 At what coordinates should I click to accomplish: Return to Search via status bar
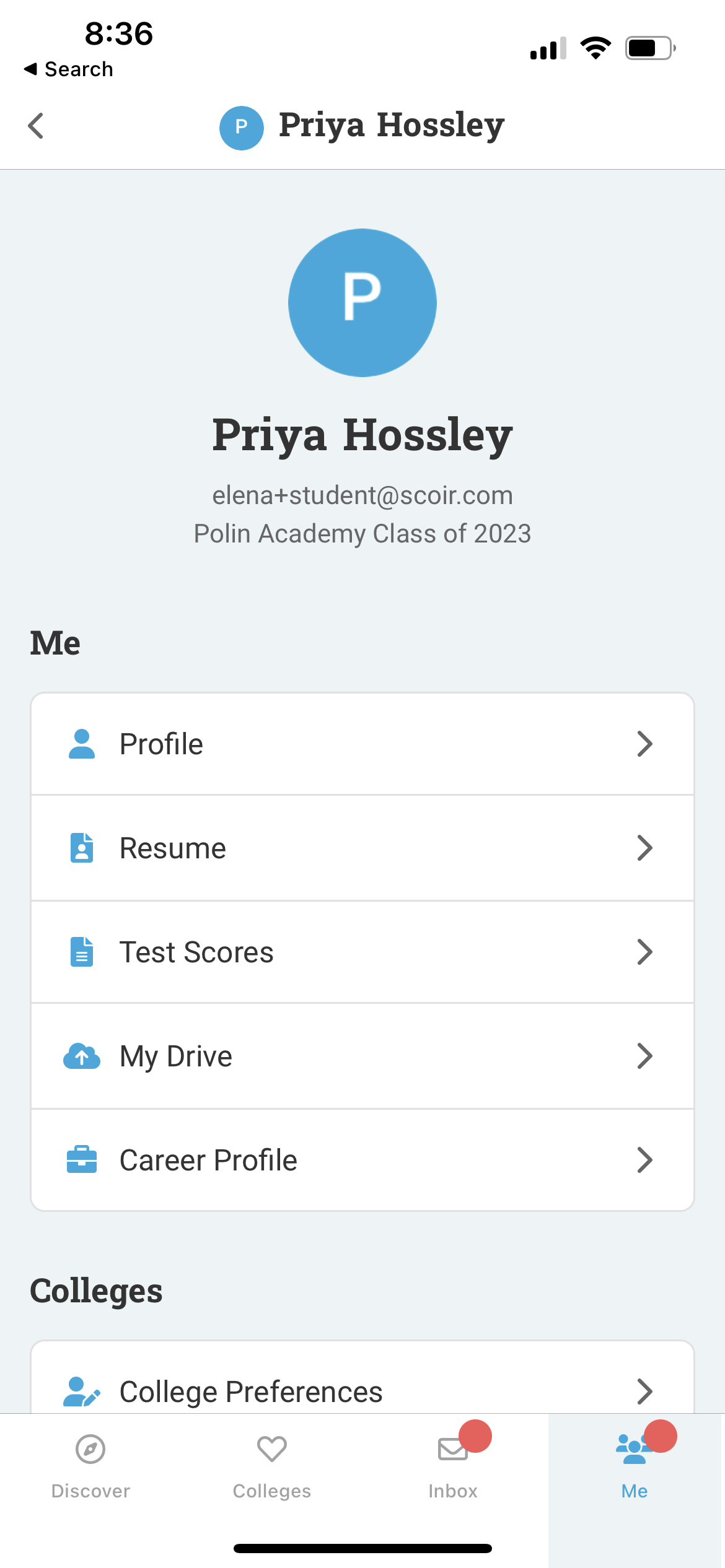pos(68,69)
